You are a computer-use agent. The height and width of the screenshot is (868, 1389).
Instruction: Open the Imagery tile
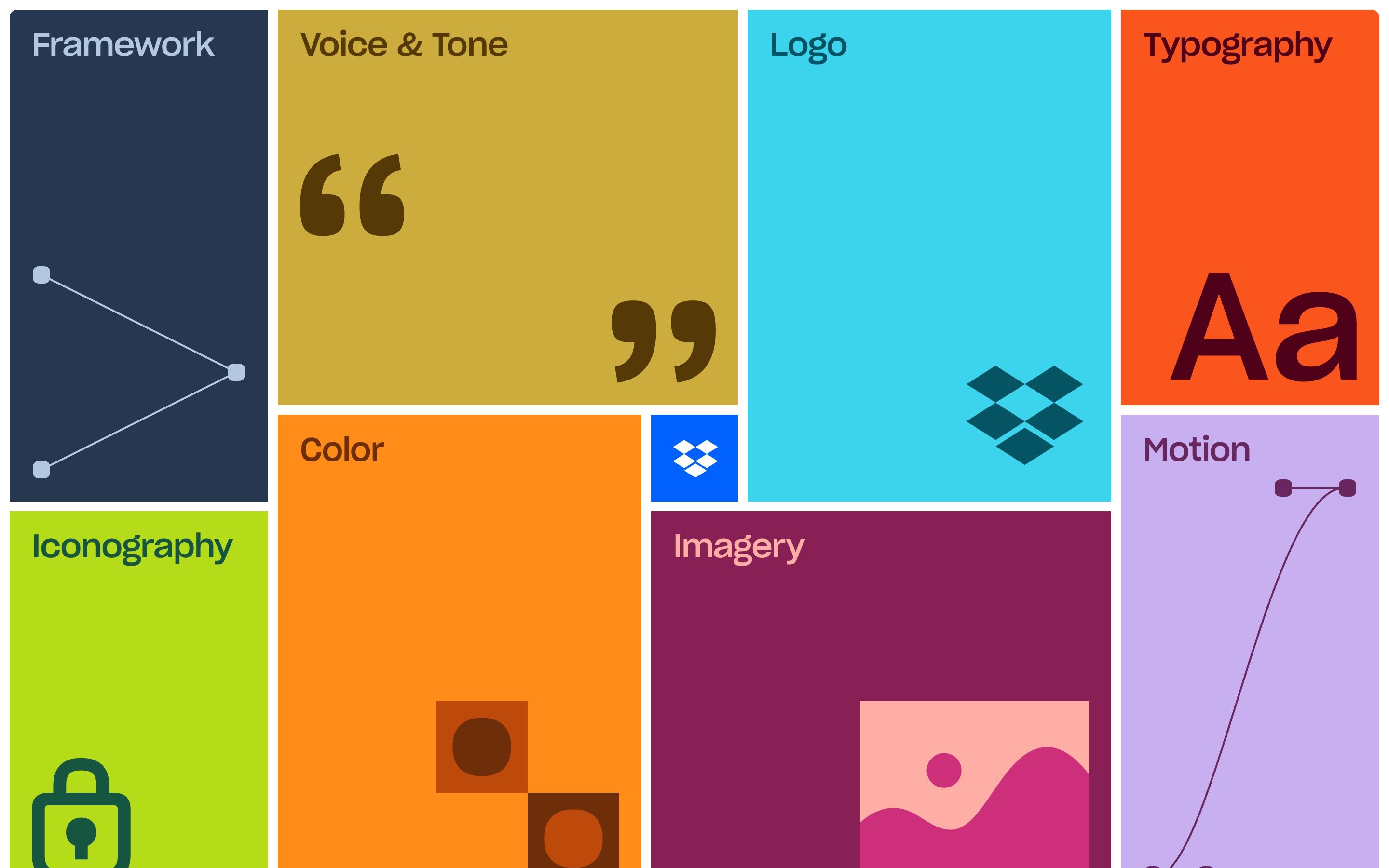click(x=880, y=689)
